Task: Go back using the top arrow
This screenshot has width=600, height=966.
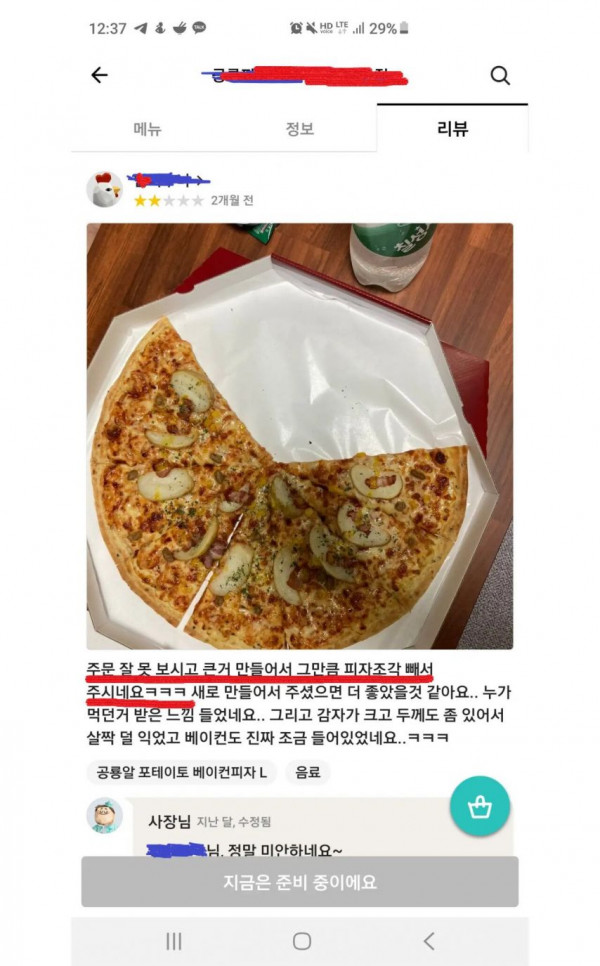Action: click(x=99, y=76)
